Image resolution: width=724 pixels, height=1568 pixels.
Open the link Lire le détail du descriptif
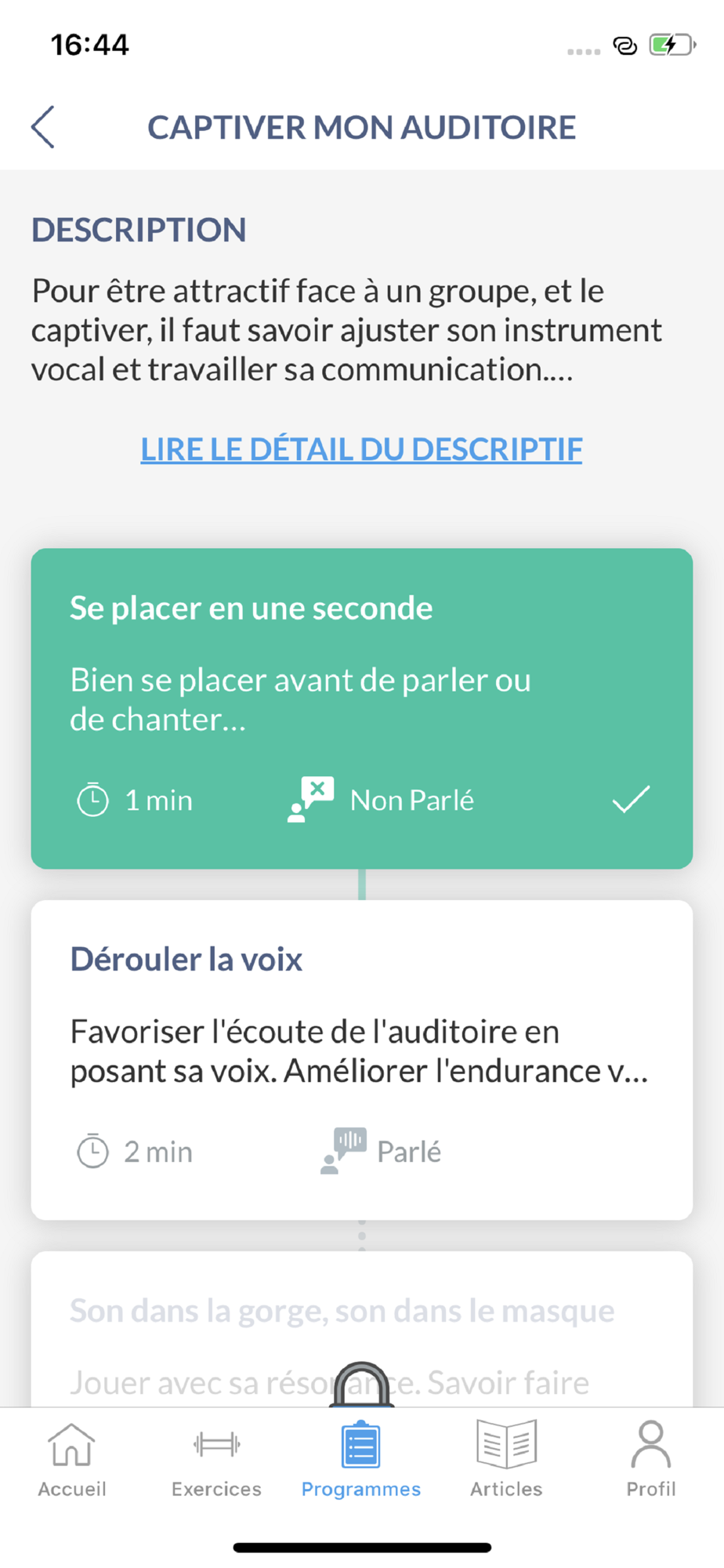coord(361,449)
